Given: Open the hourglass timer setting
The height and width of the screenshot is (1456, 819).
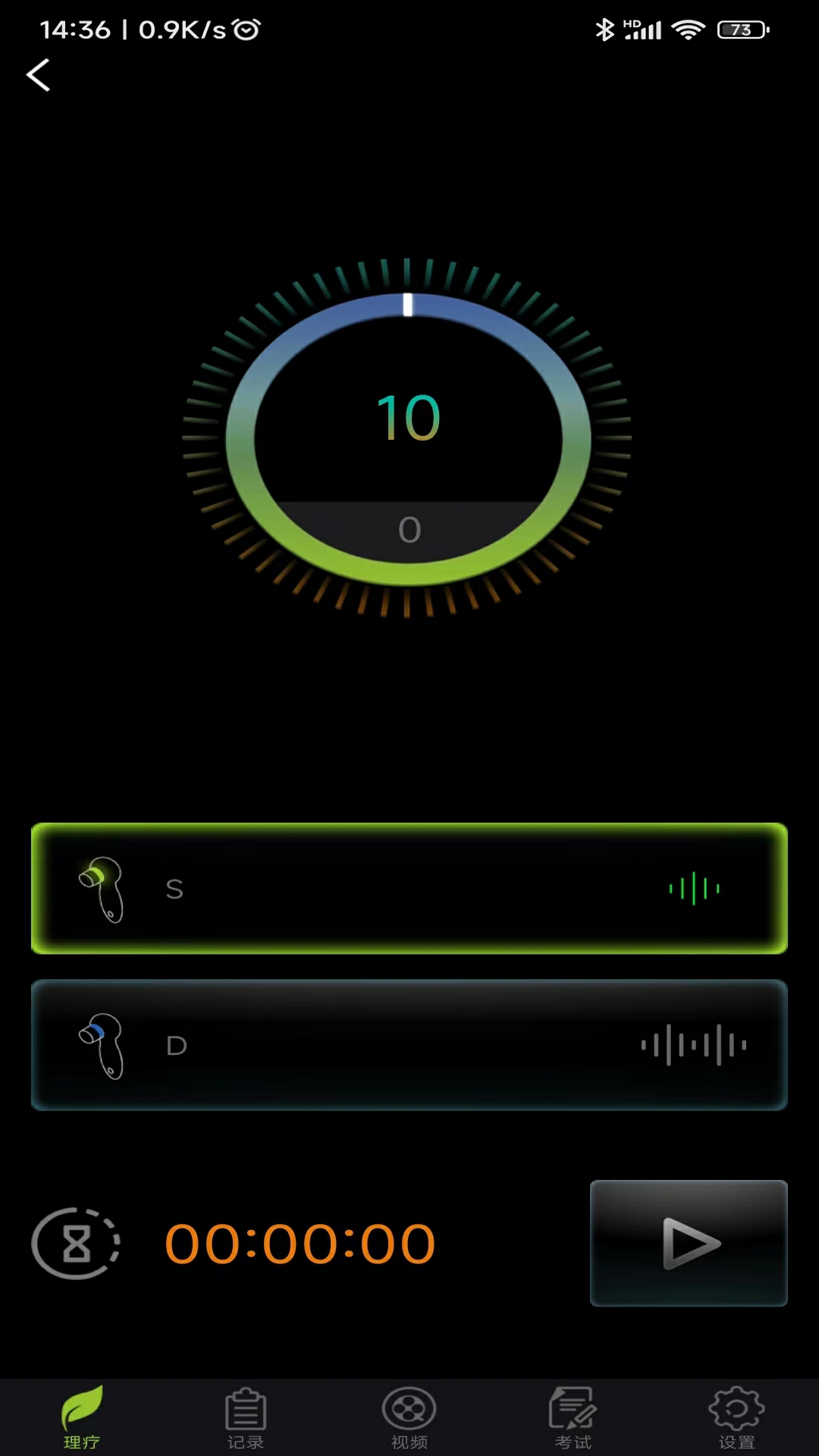Looking at the screenshot, I should 76,1244.
